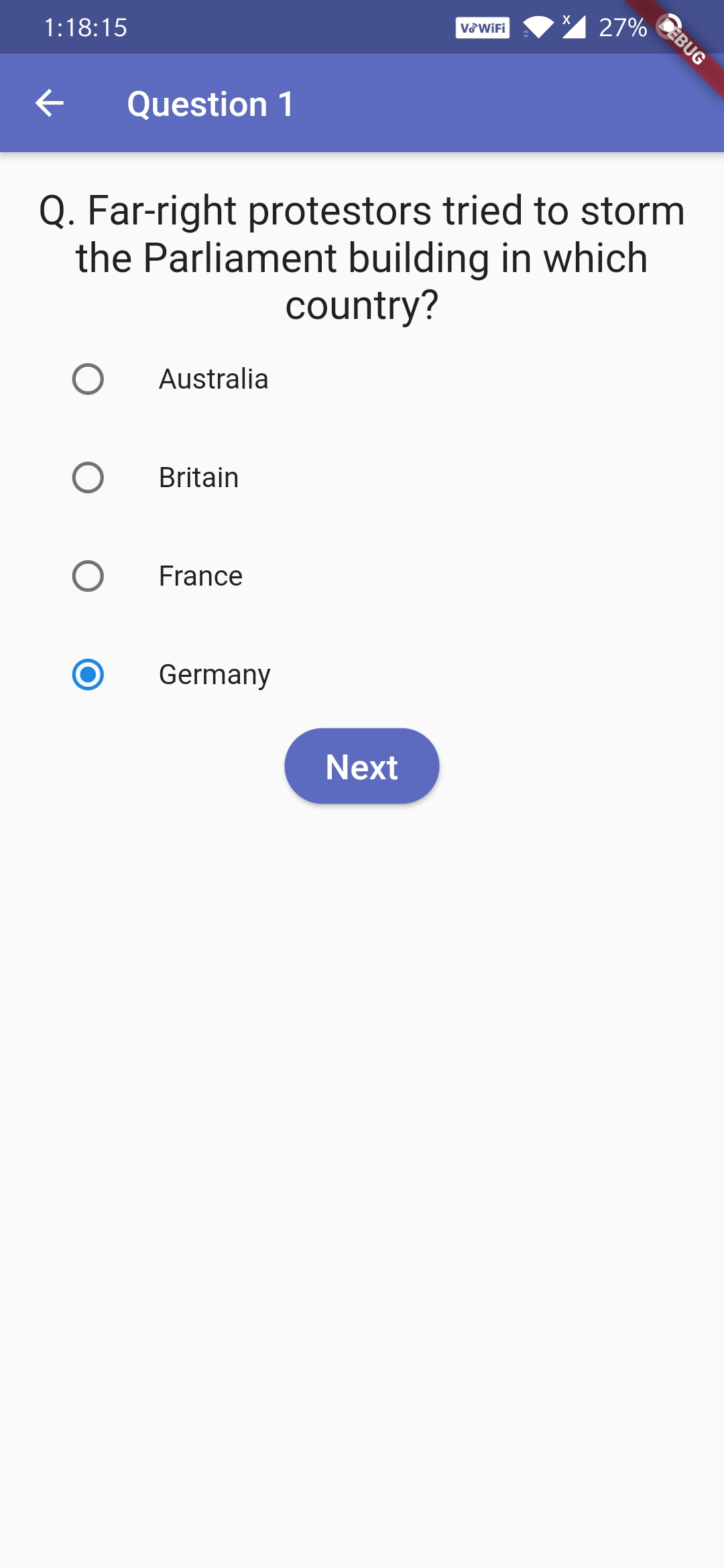Click the France option label text
The width and height of the screenshot is (724, 1568).
pos(200,575)
